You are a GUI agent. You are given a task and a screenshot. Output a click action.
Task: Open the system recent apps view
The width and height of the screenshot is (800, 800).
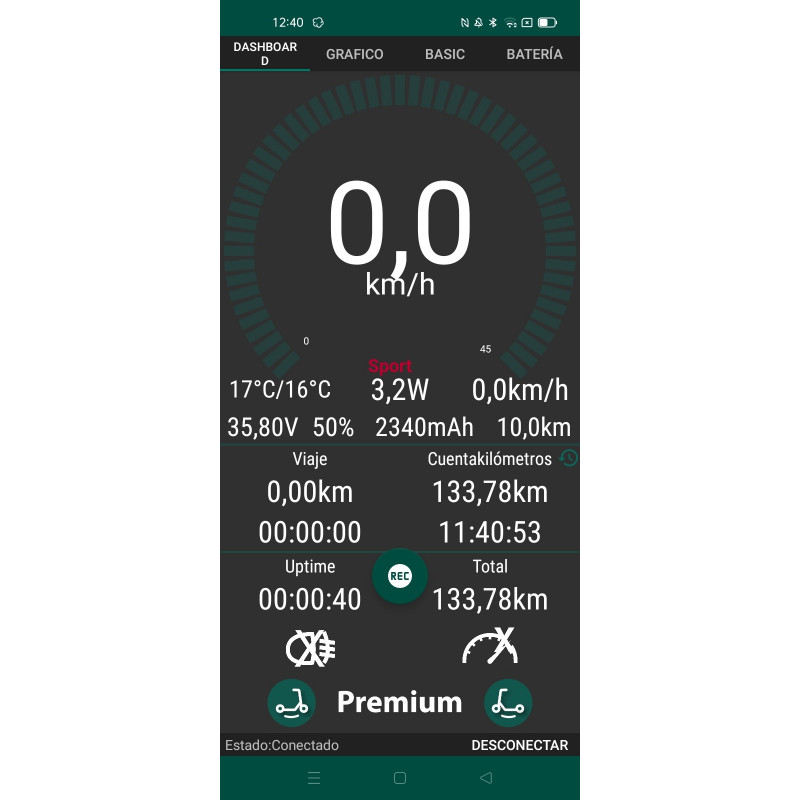(314, 778)
